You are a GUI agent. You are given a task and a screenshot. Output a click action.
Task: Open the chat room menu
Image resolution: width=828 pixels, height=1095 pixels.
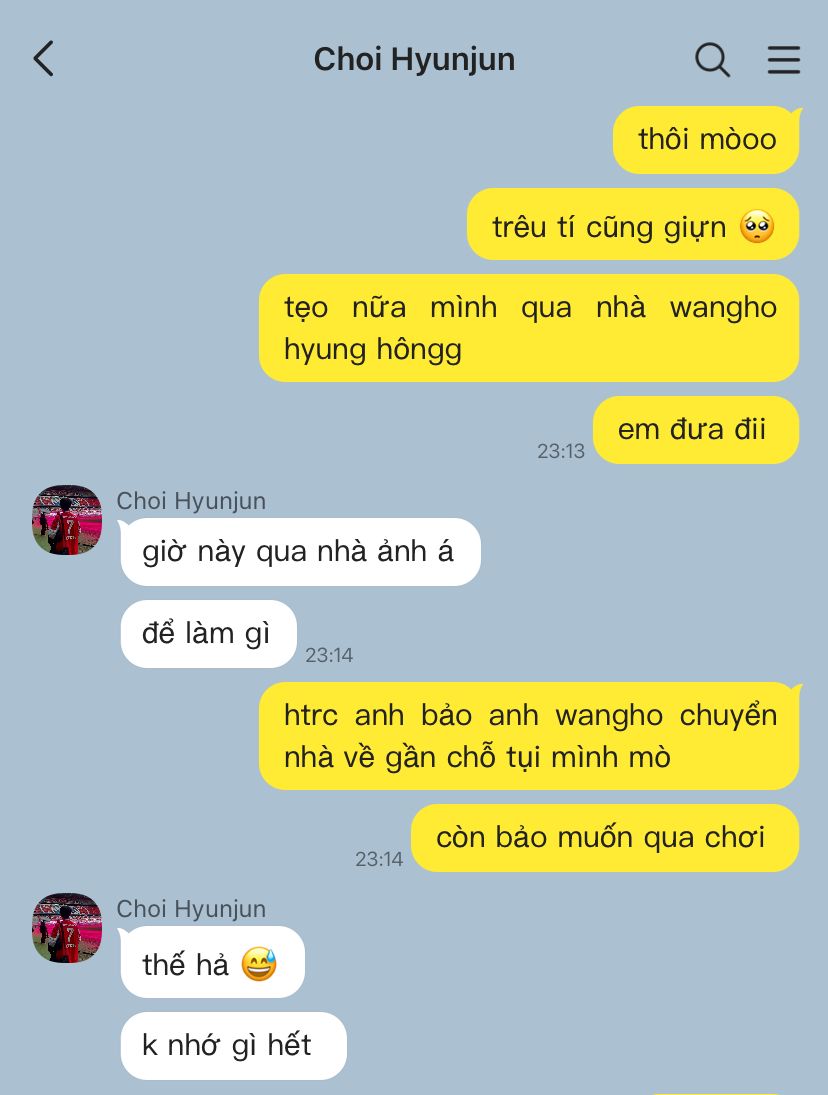(783, 60)
